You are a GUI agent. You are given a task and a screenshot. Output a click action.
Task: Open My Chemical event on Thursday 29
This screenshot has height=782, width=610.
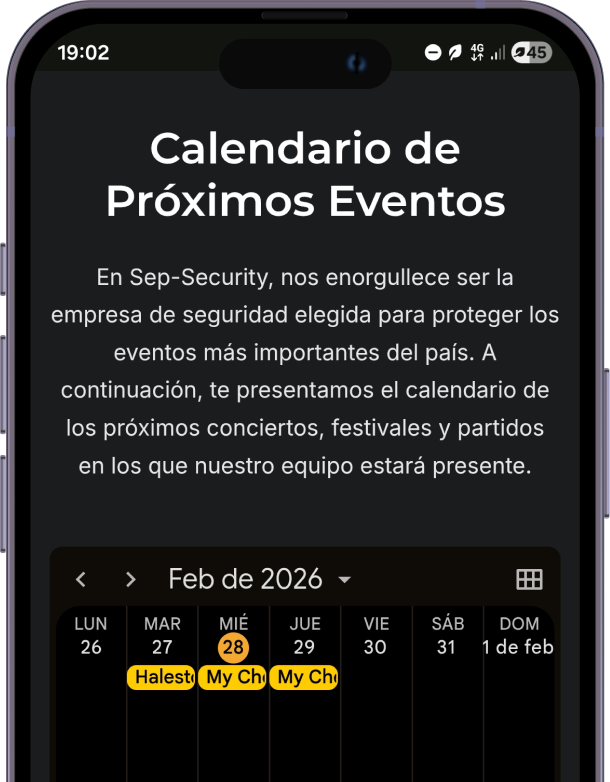304,677
